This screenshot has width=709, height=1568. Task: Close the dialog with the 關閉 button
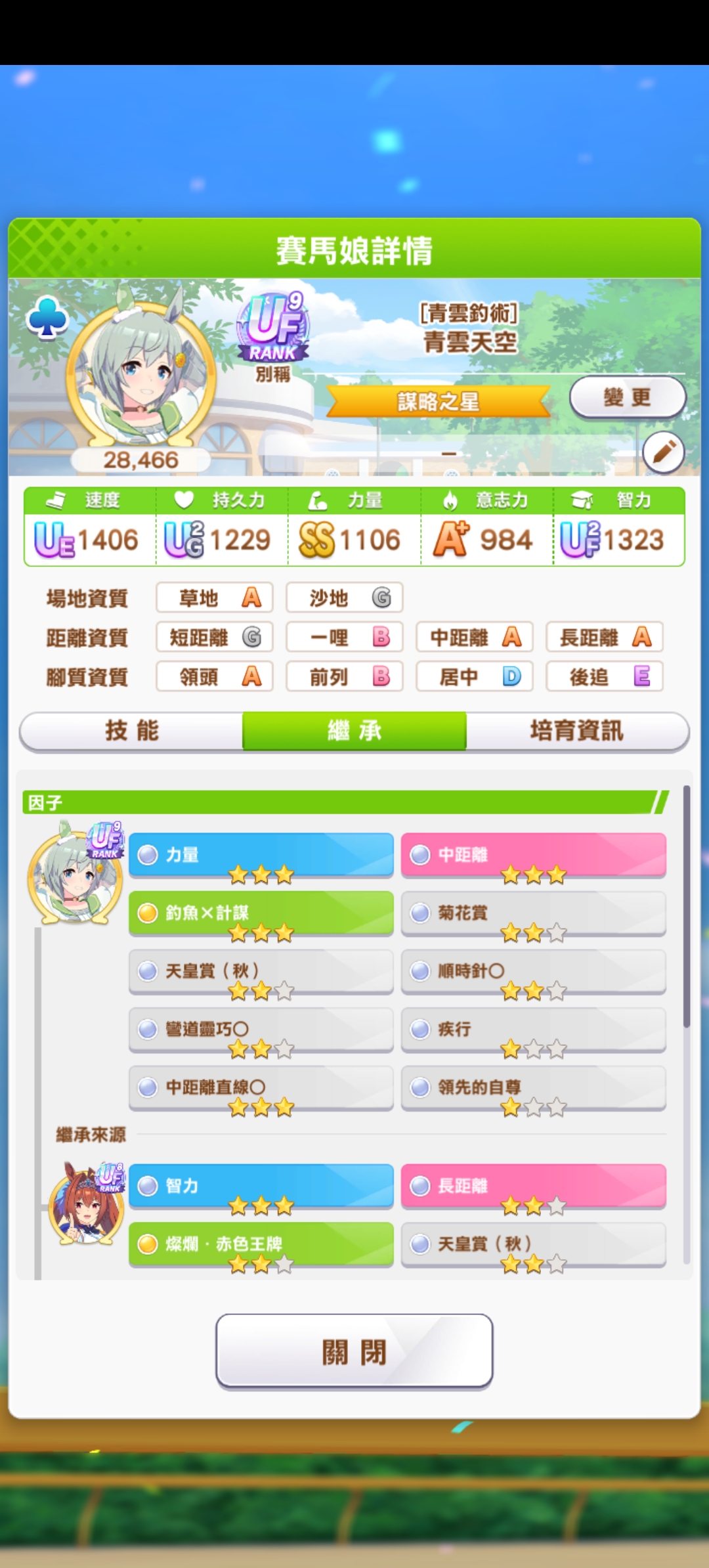tap(354, 1352)
